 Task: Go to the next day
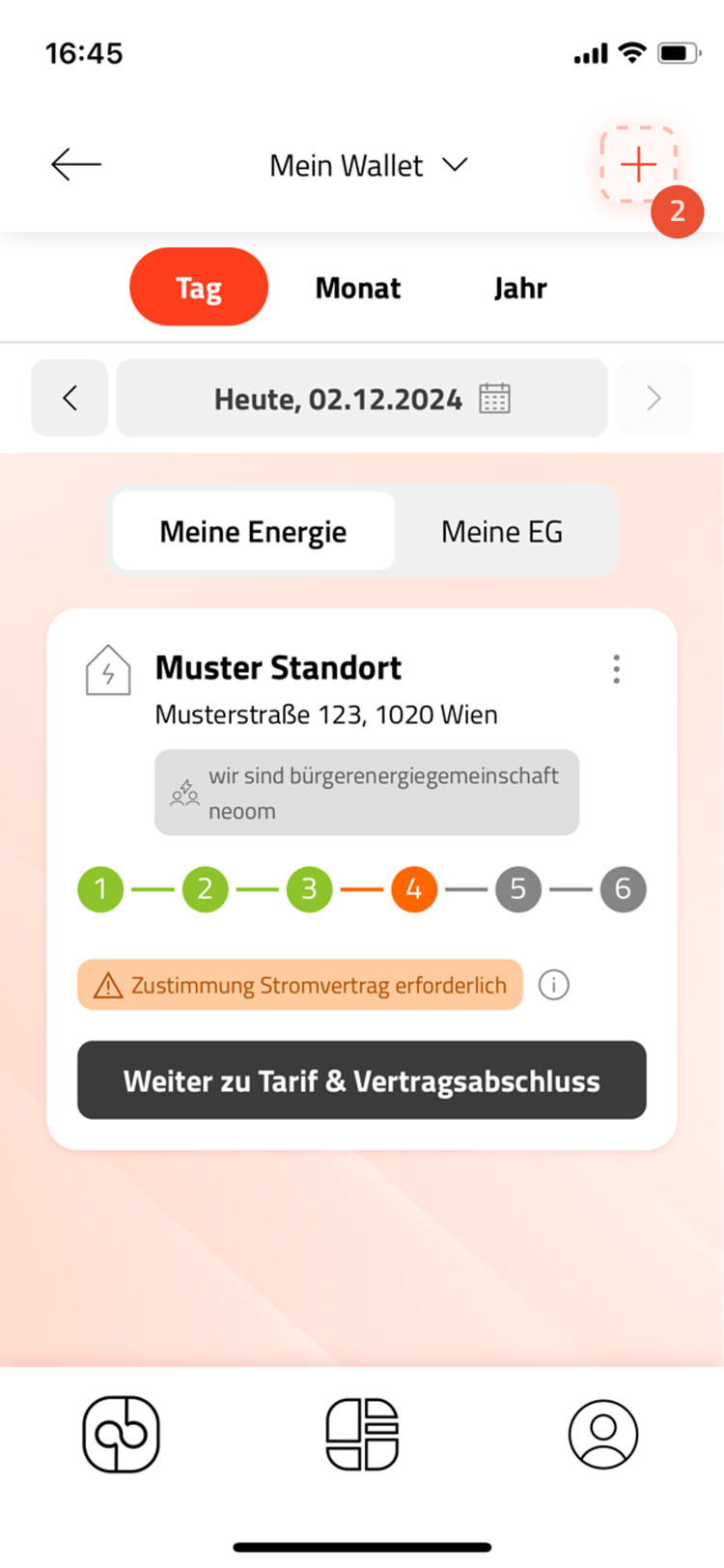654,398
